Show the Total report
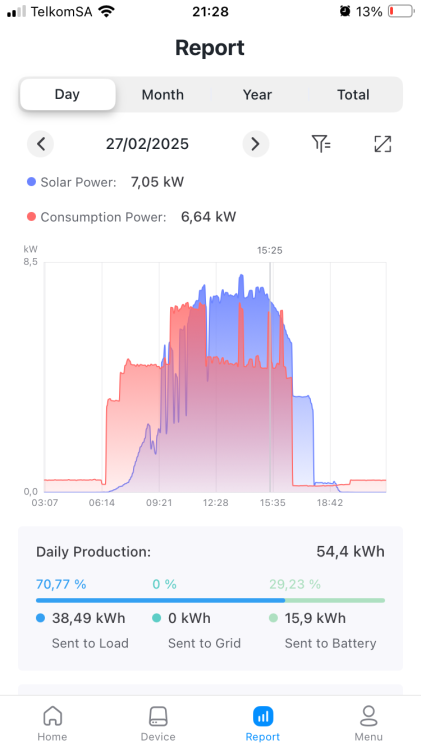Image resolution: width=421 pixels, height=750 pixels. tap(353, 95)
